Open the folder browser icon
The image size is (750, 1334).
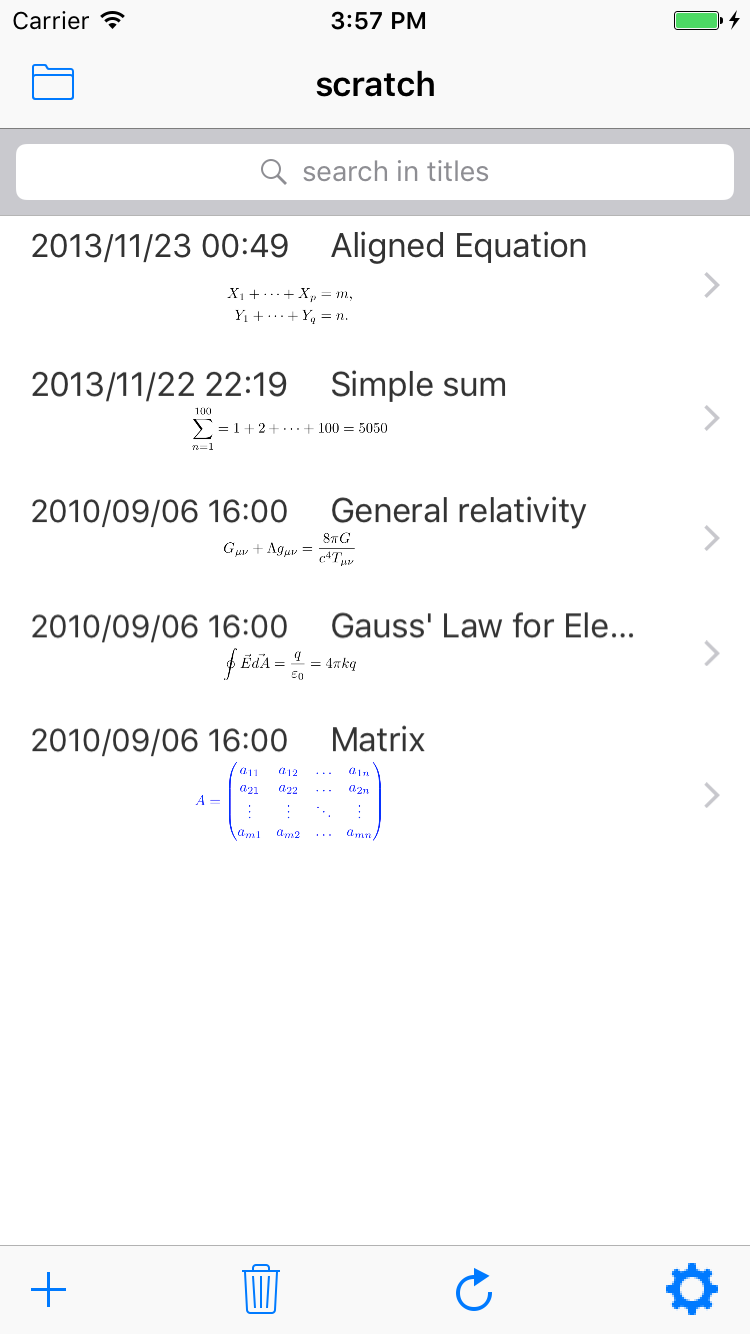53,83
